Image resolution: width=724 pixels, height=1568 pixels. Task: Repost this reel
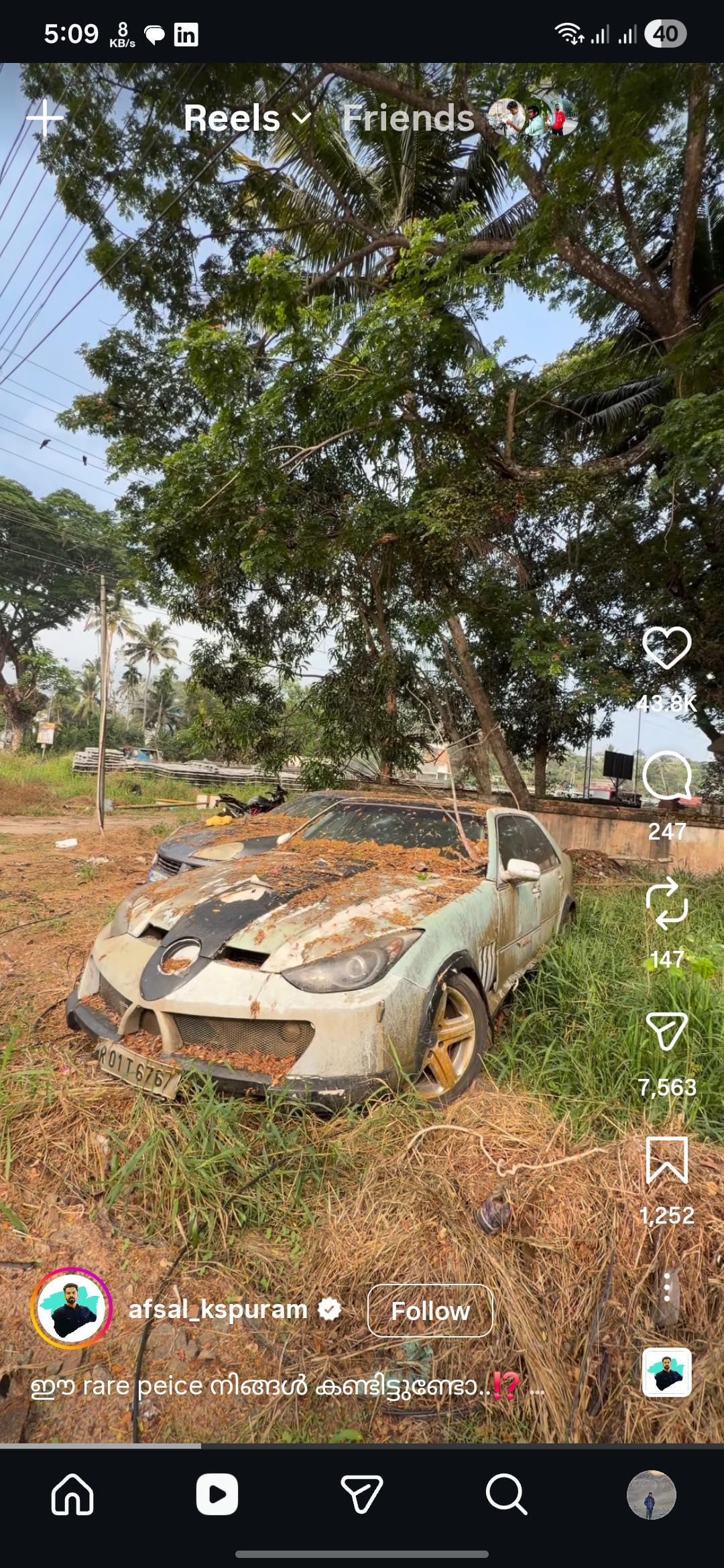click(666, 904)
